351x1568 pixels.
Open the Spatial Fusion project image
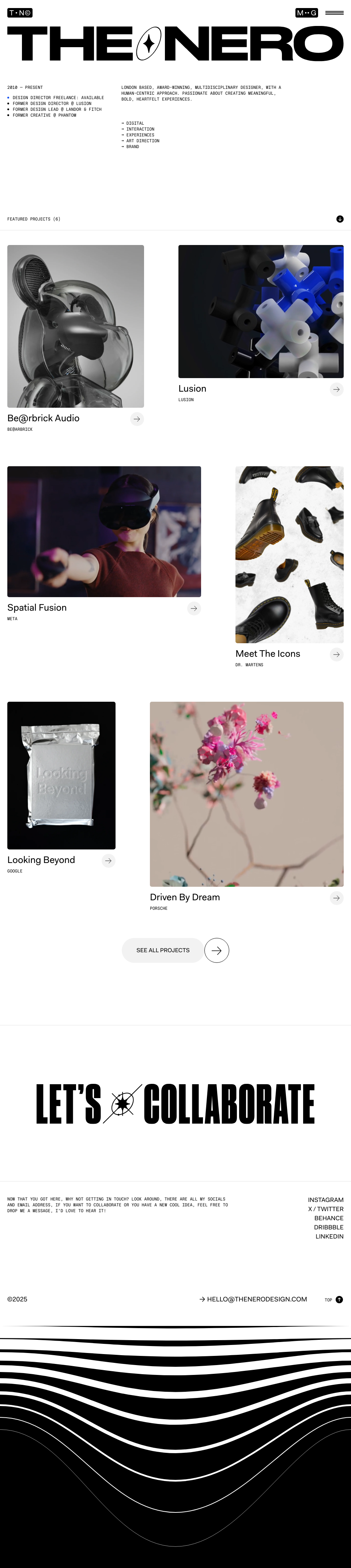coord(104,531)
